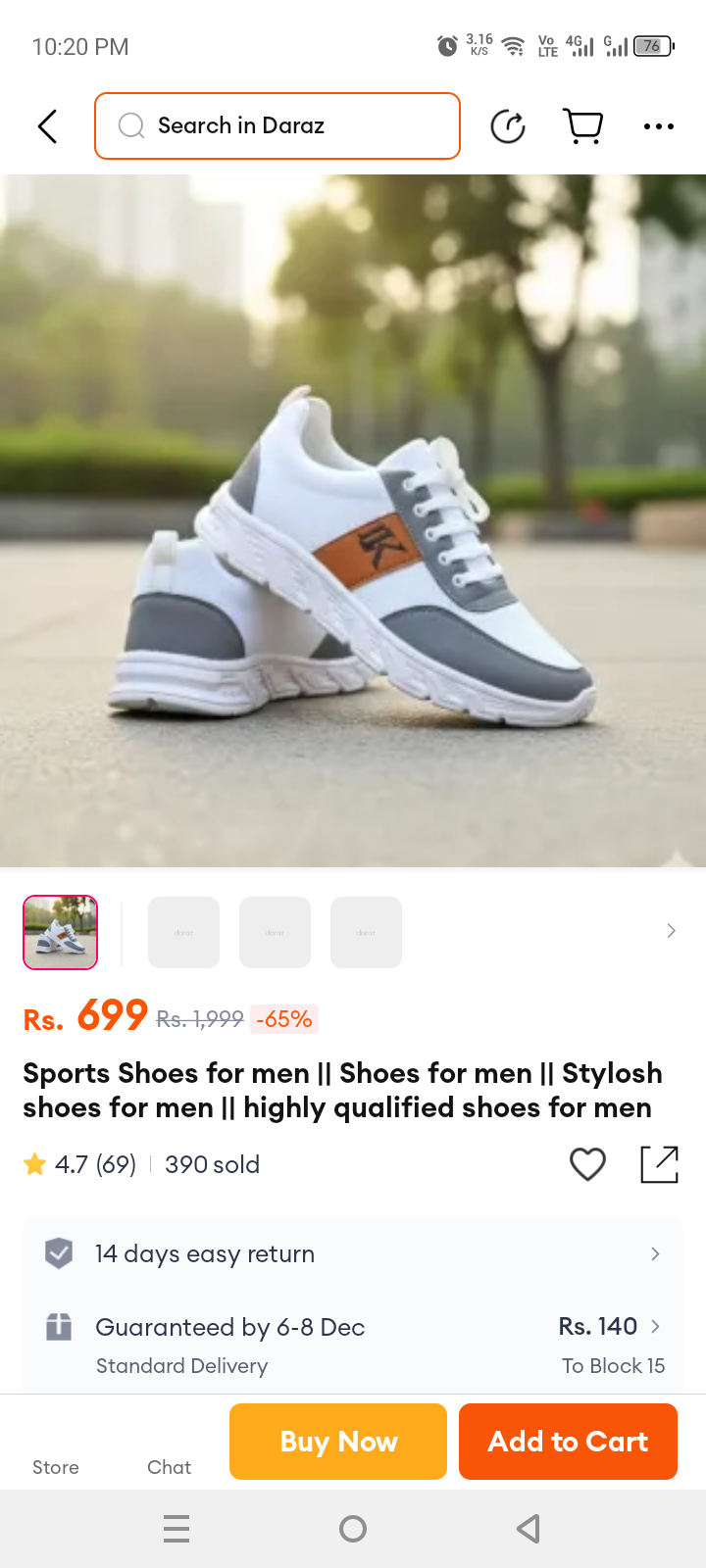
Task: Tap Add to Cart
Action: click(x=568, y=1442)
